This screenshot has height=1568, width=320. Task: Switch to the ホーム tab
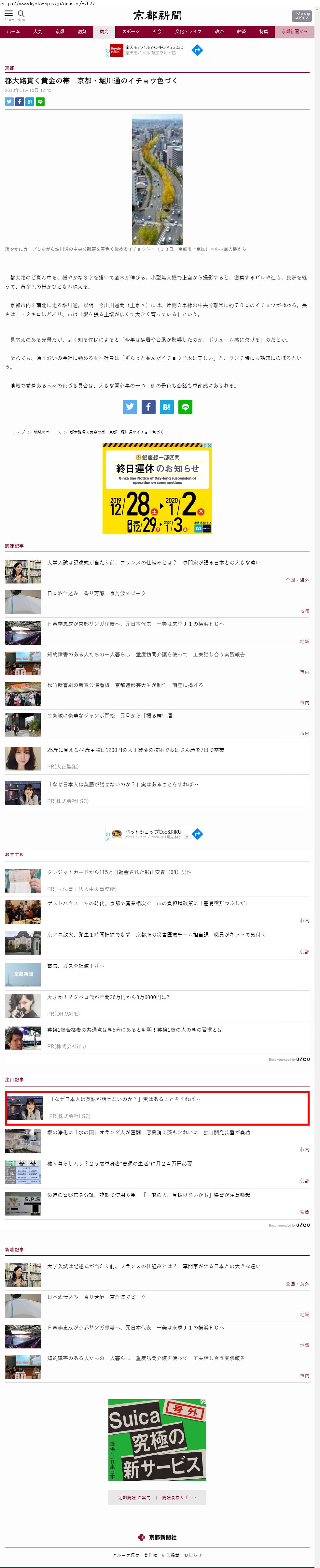pos(13,32)
